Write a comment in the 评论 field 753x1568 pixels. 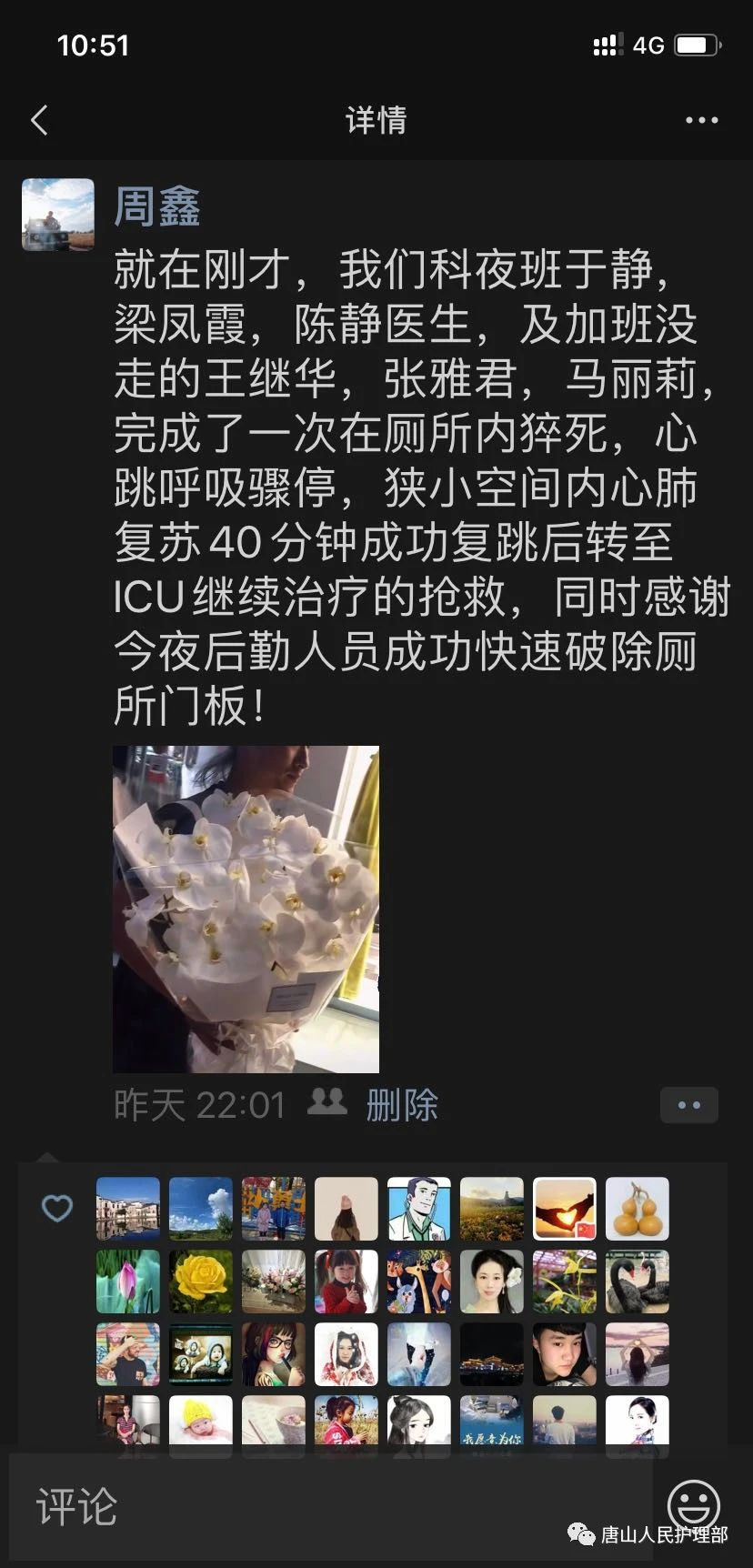[327, 1507]
